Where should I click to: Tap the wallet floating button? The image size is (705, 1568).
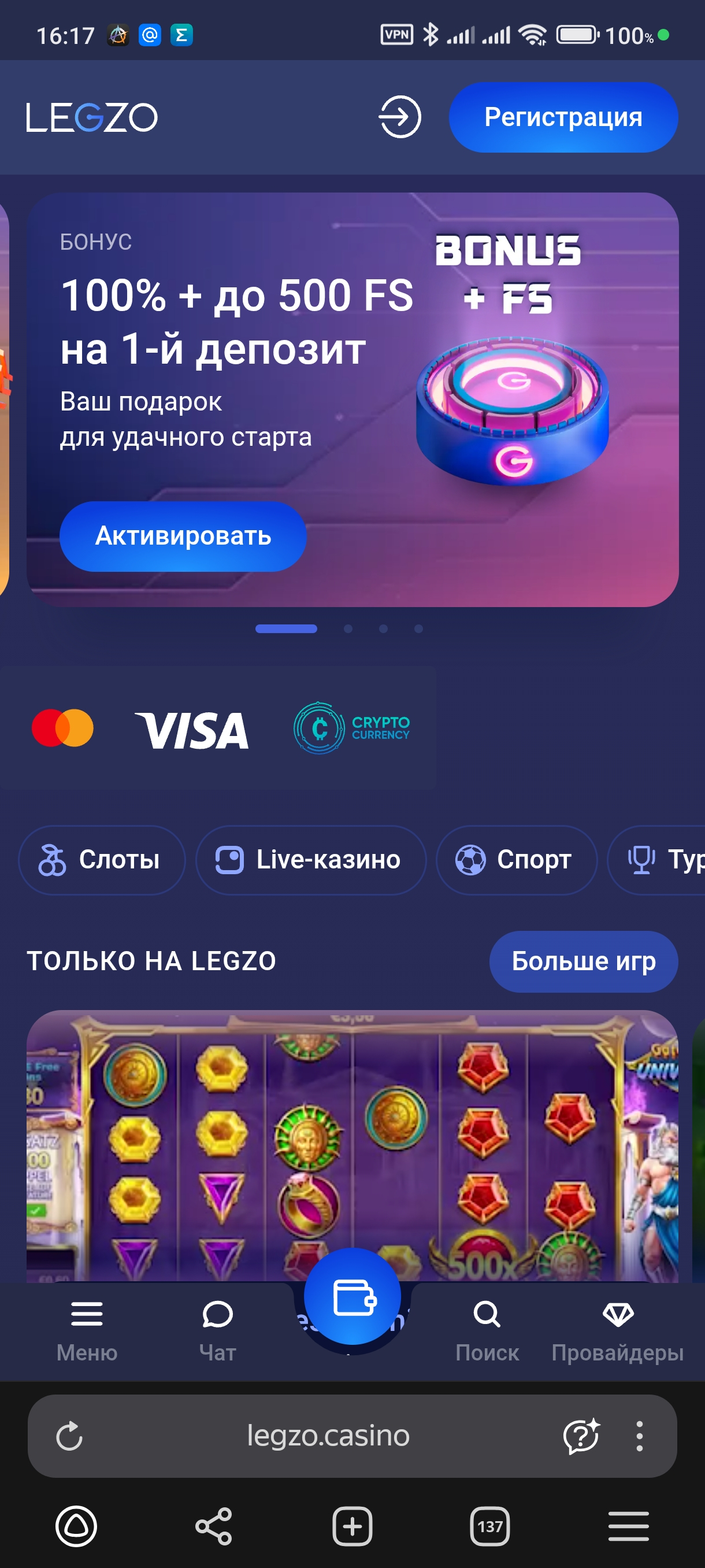(352, 1296)
